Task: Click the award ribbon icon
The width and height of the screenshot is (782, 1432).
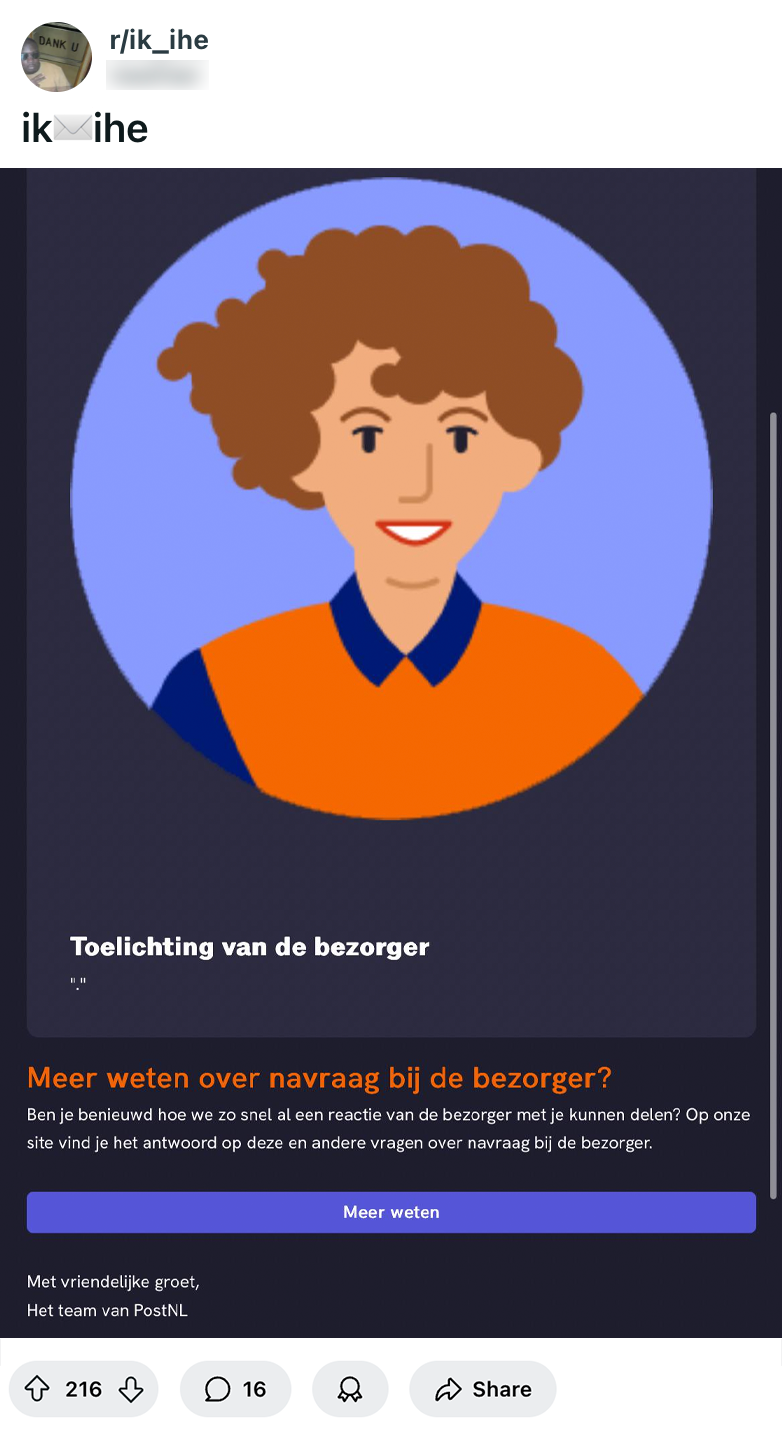Action: tap(350, 1389)
